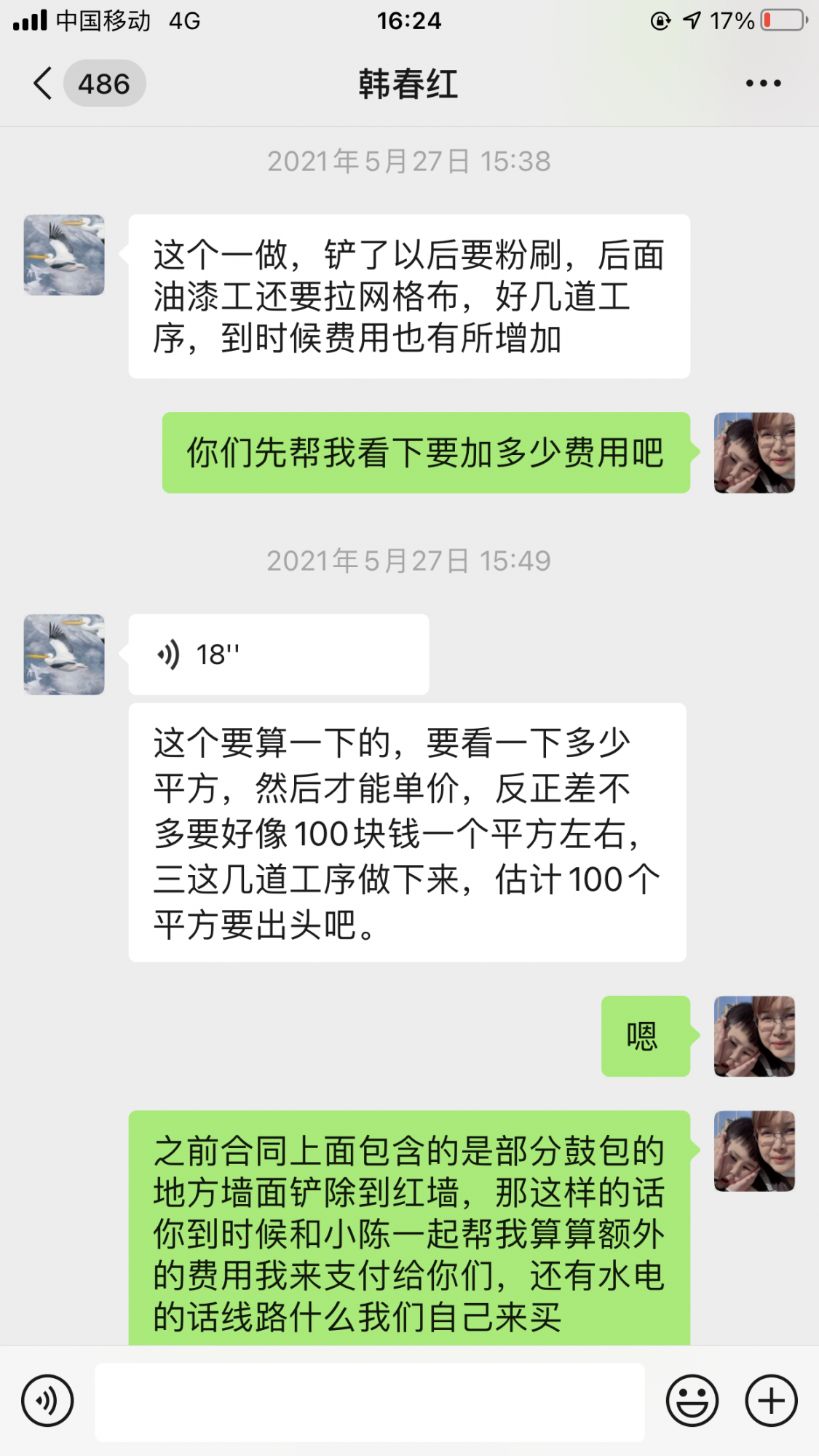Play the 18-second voice message
The width and height of the screenshot is (819, 1456).
click(278, 654)
